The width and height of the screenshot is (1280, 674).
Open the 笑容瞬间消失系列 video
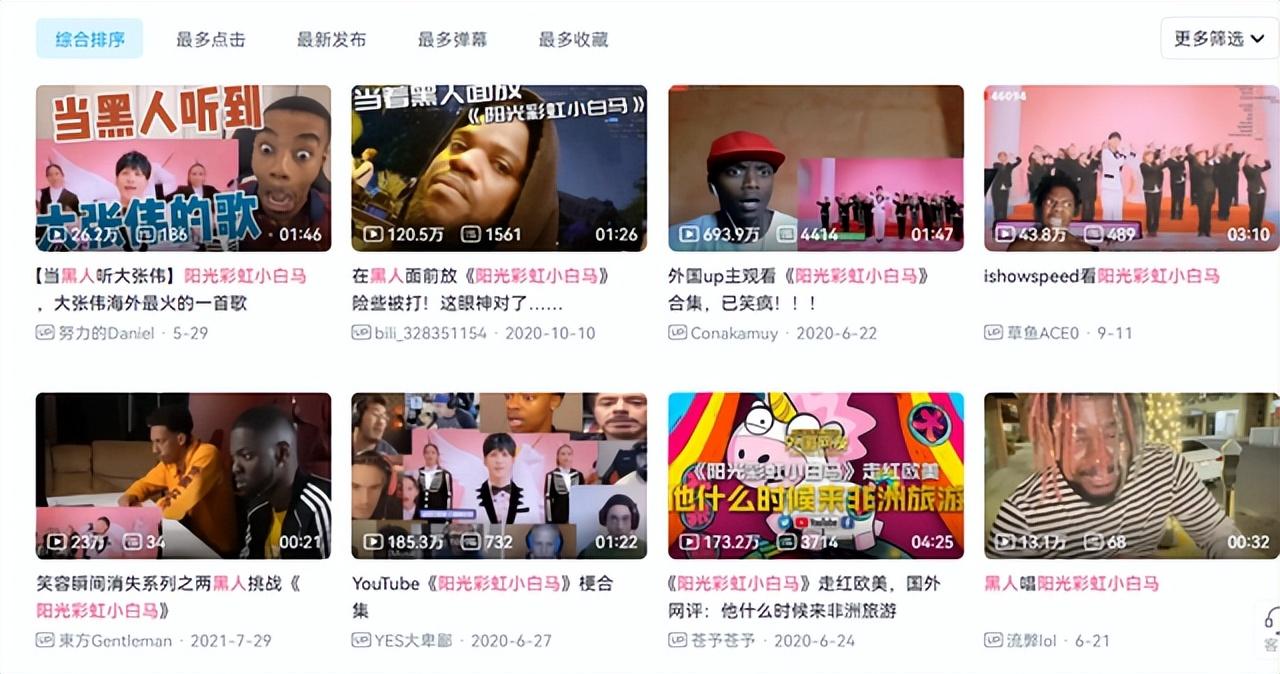183,475
